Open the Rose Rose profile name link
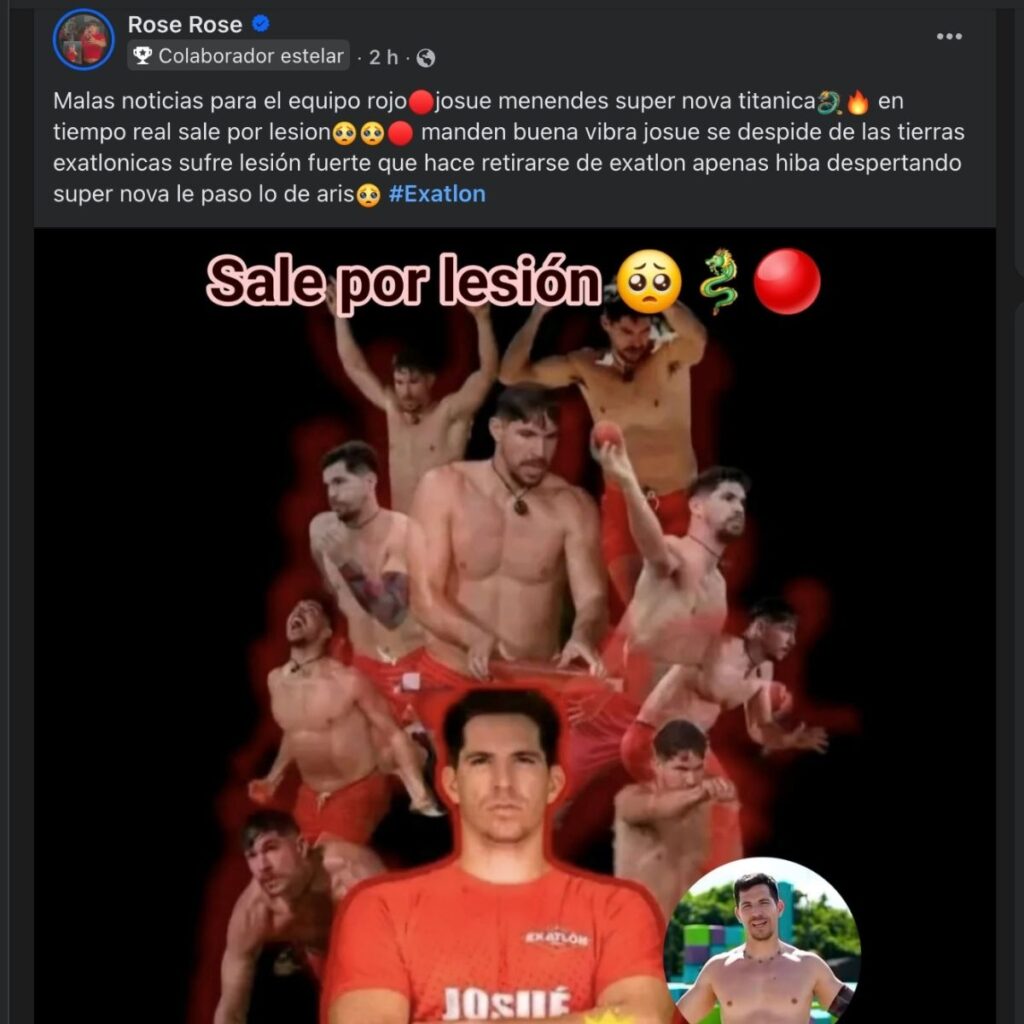The height and width of the screenshot is (1024, 1024). [185, 24]
